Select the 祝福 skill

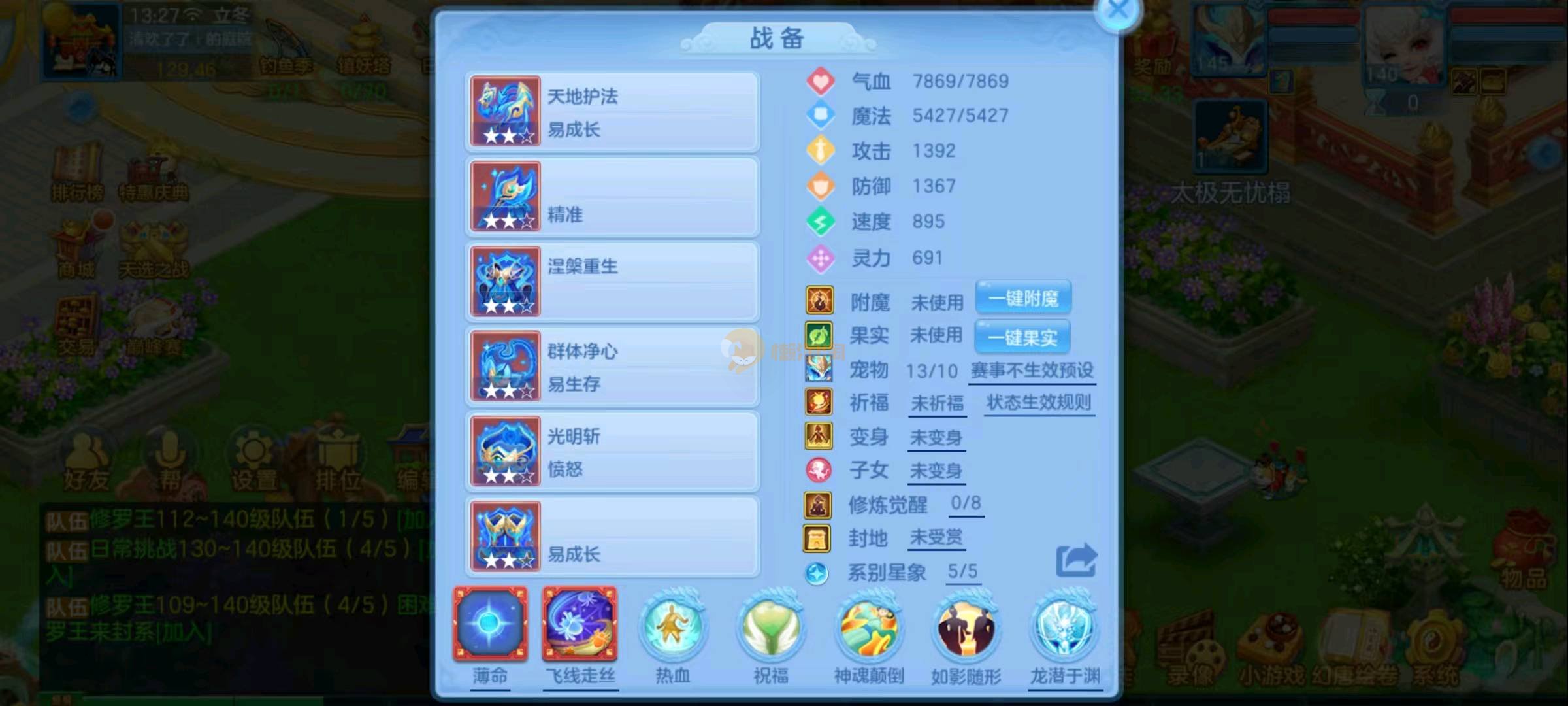click(x=771, y=628)
